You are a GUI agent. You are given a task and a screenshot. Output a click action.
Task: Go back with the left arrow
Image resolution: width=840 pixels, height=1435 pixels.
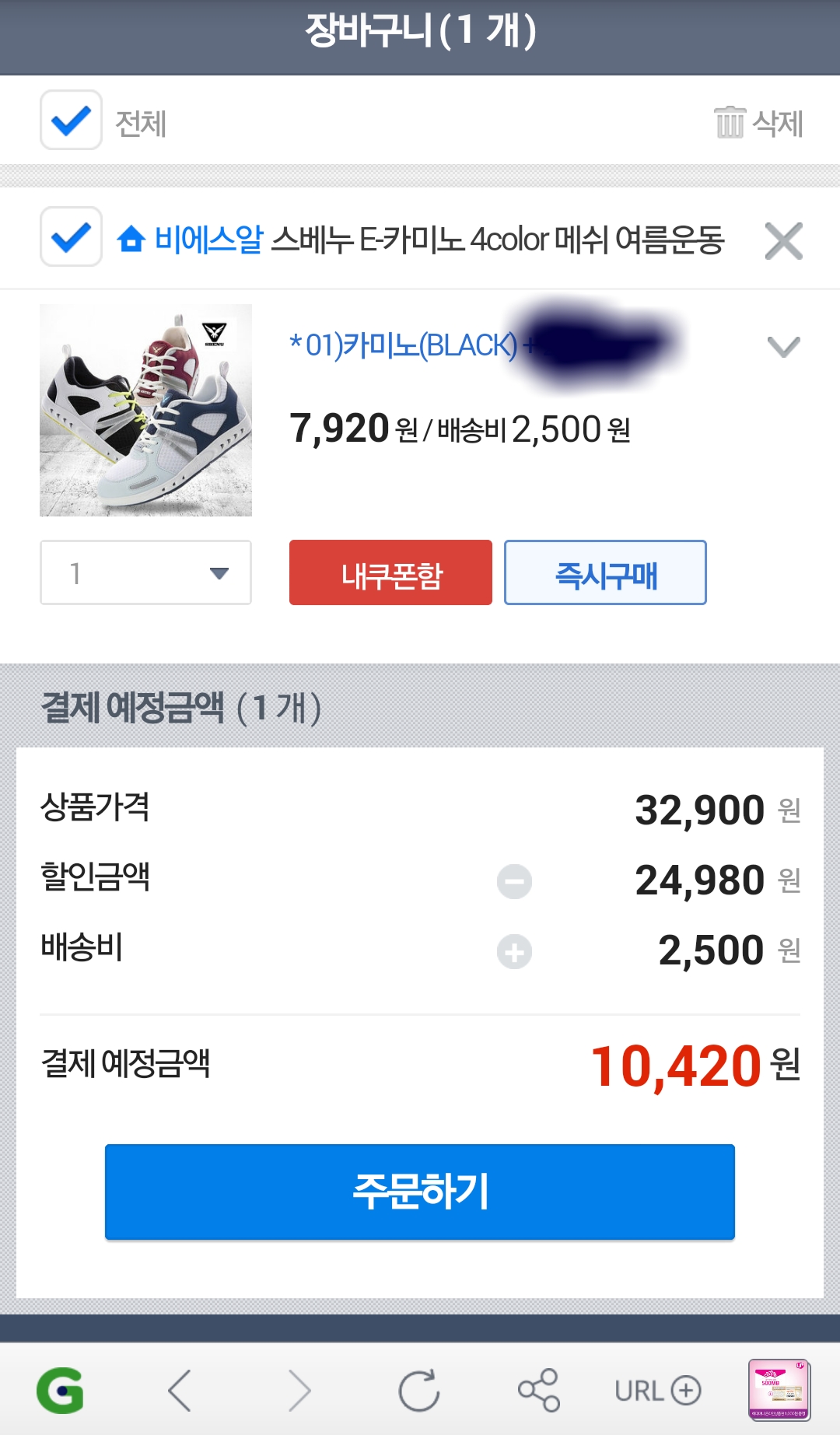tap(180, 1390)
